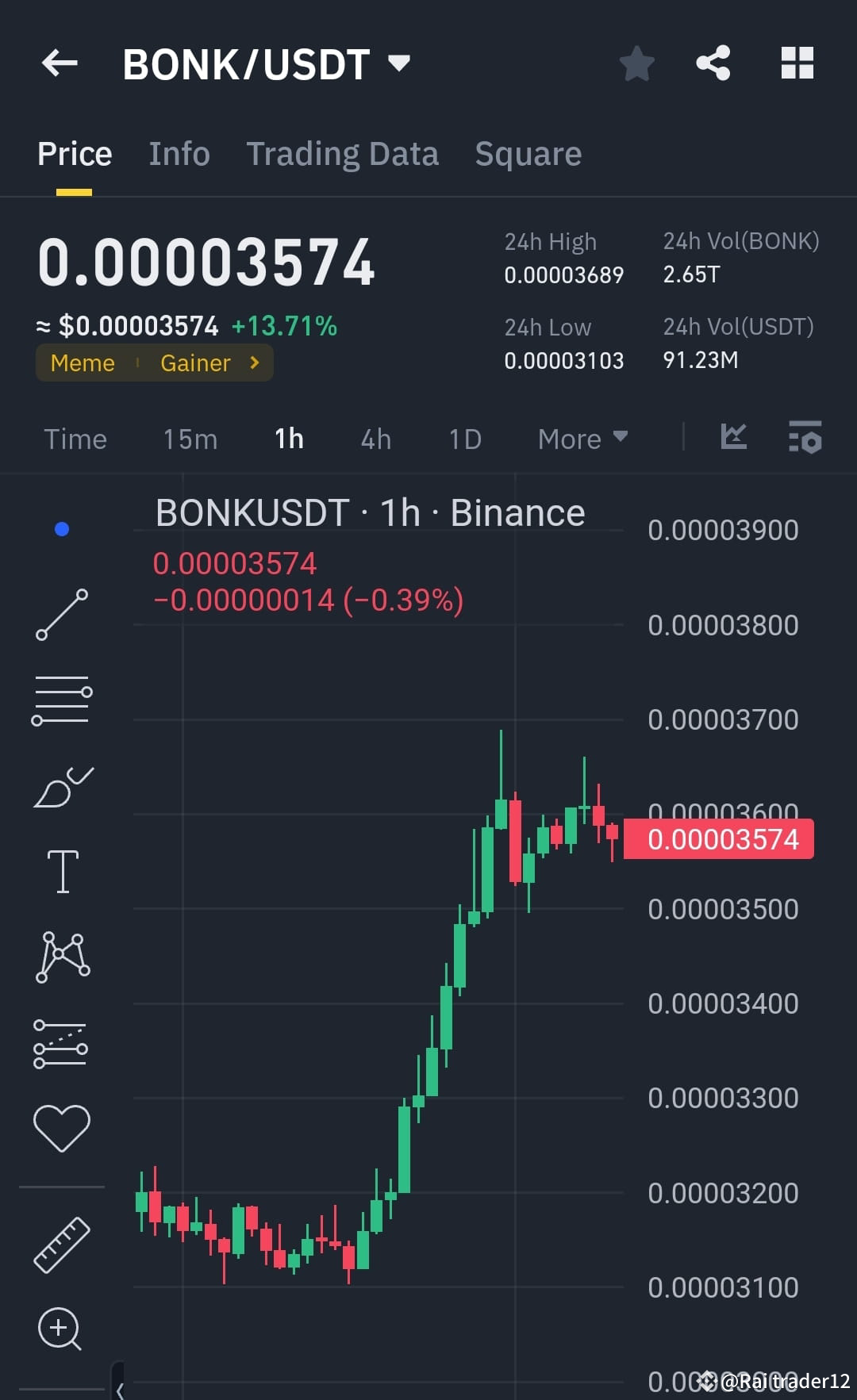Select the text annotation tool
Screen dimensions: 857x1400
point(62,870)
